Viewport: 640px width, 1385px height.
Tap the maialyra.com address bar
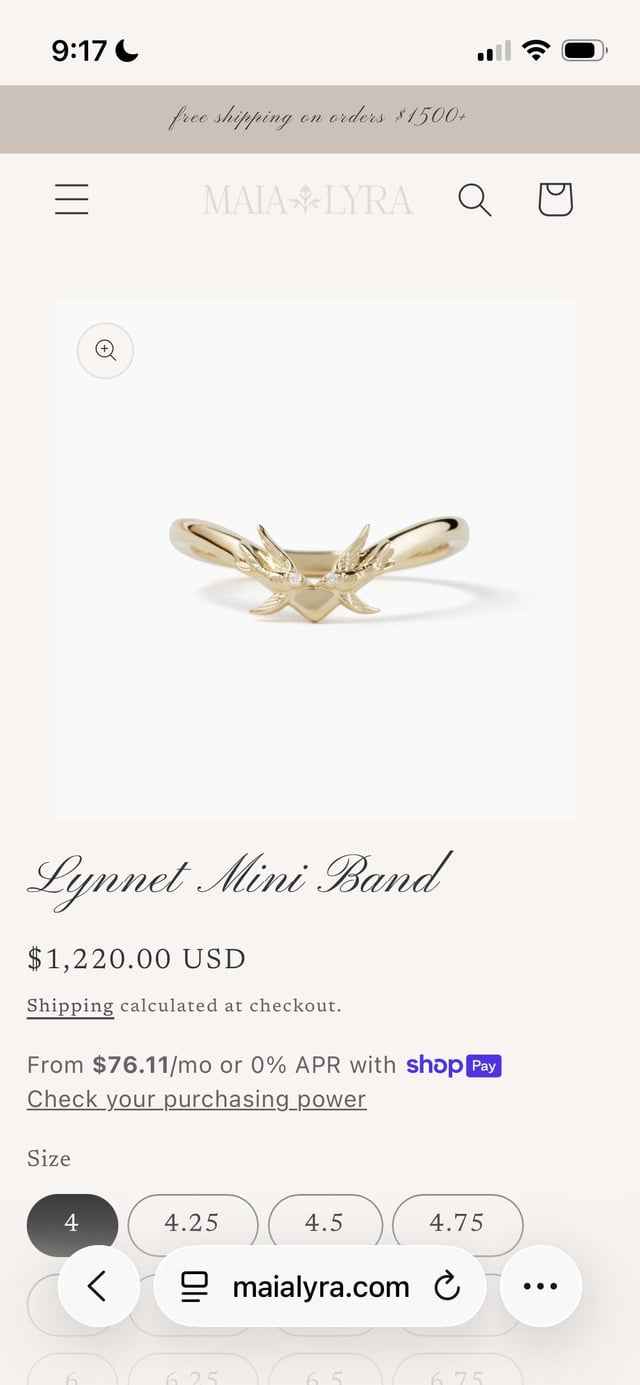click(320, 1286)
